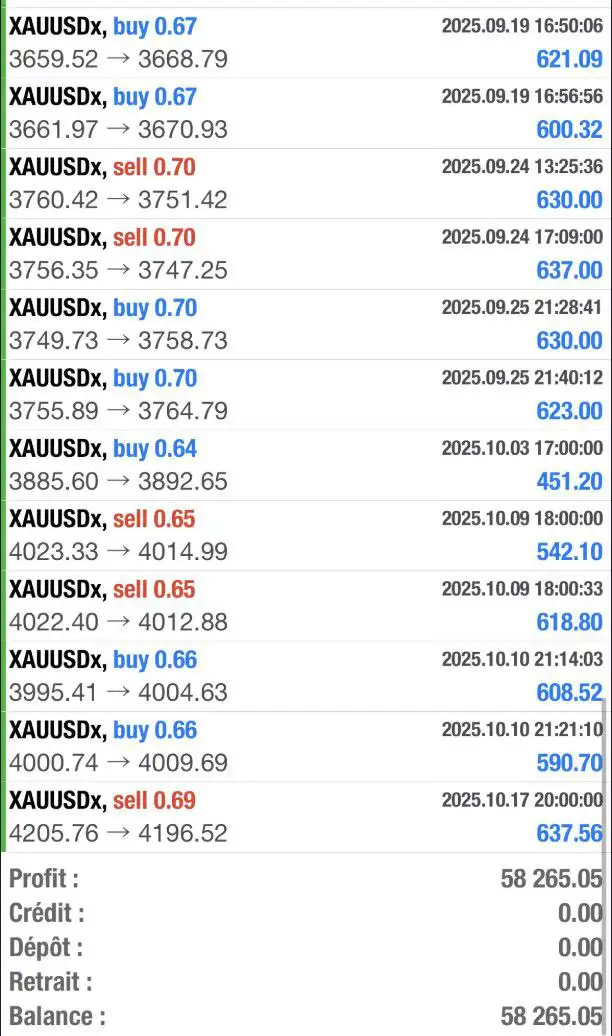Tap the sell 0.65 trade with profit 542.10

coord(306,535)
